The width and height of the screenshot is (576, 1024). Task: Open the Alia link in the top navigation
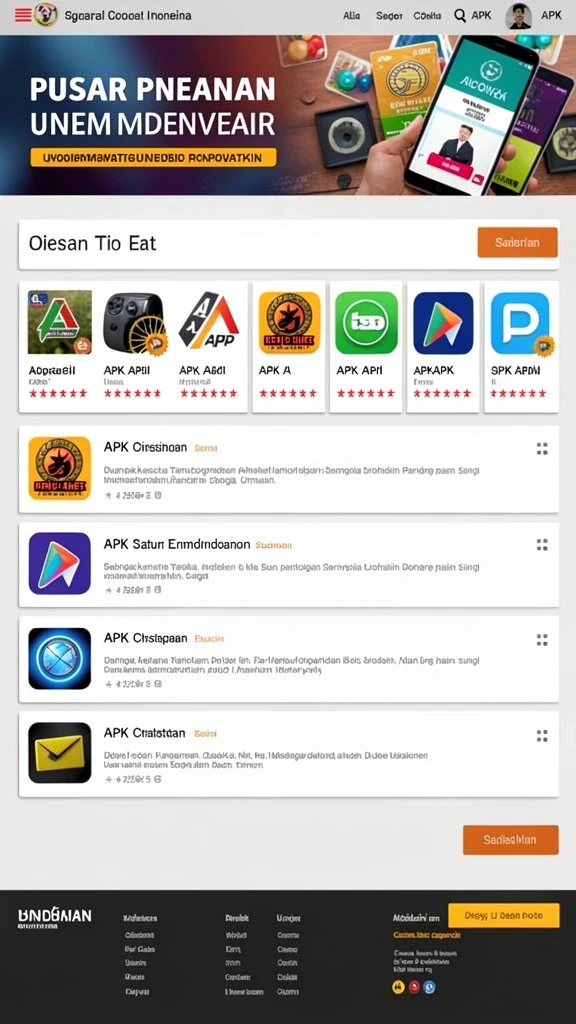click(351, 16)
